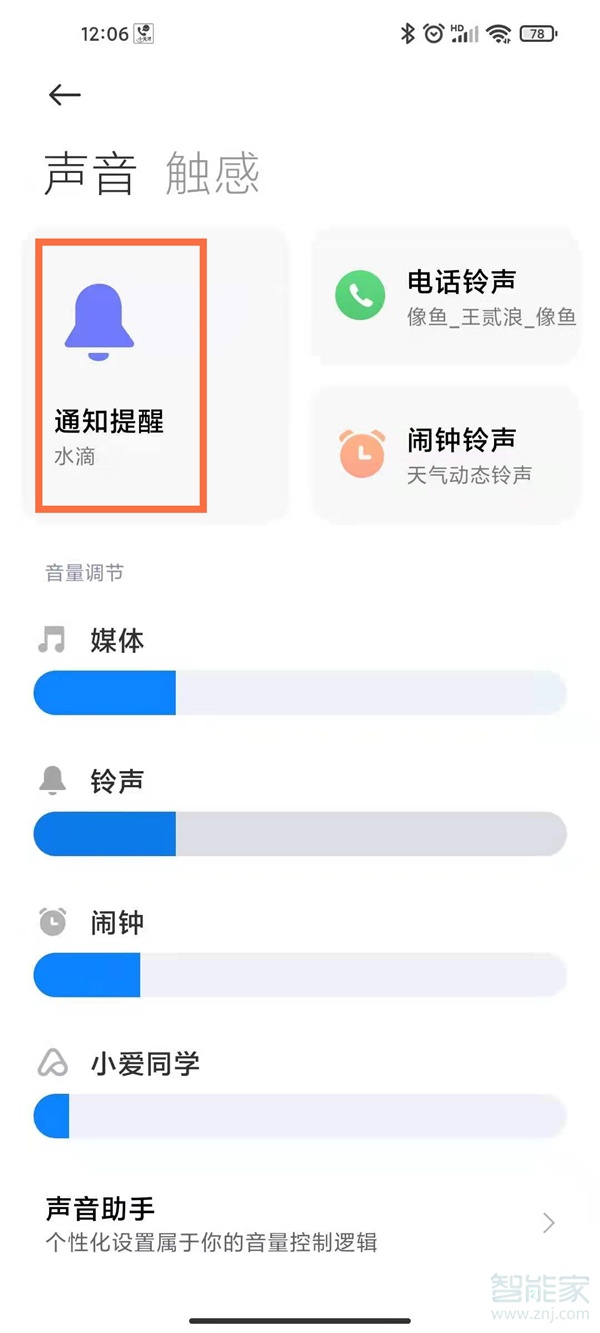Viewport: 600px width, 1333px height.
Task: Adjust the 小爱同学 volume slider
Action: 300,1117
